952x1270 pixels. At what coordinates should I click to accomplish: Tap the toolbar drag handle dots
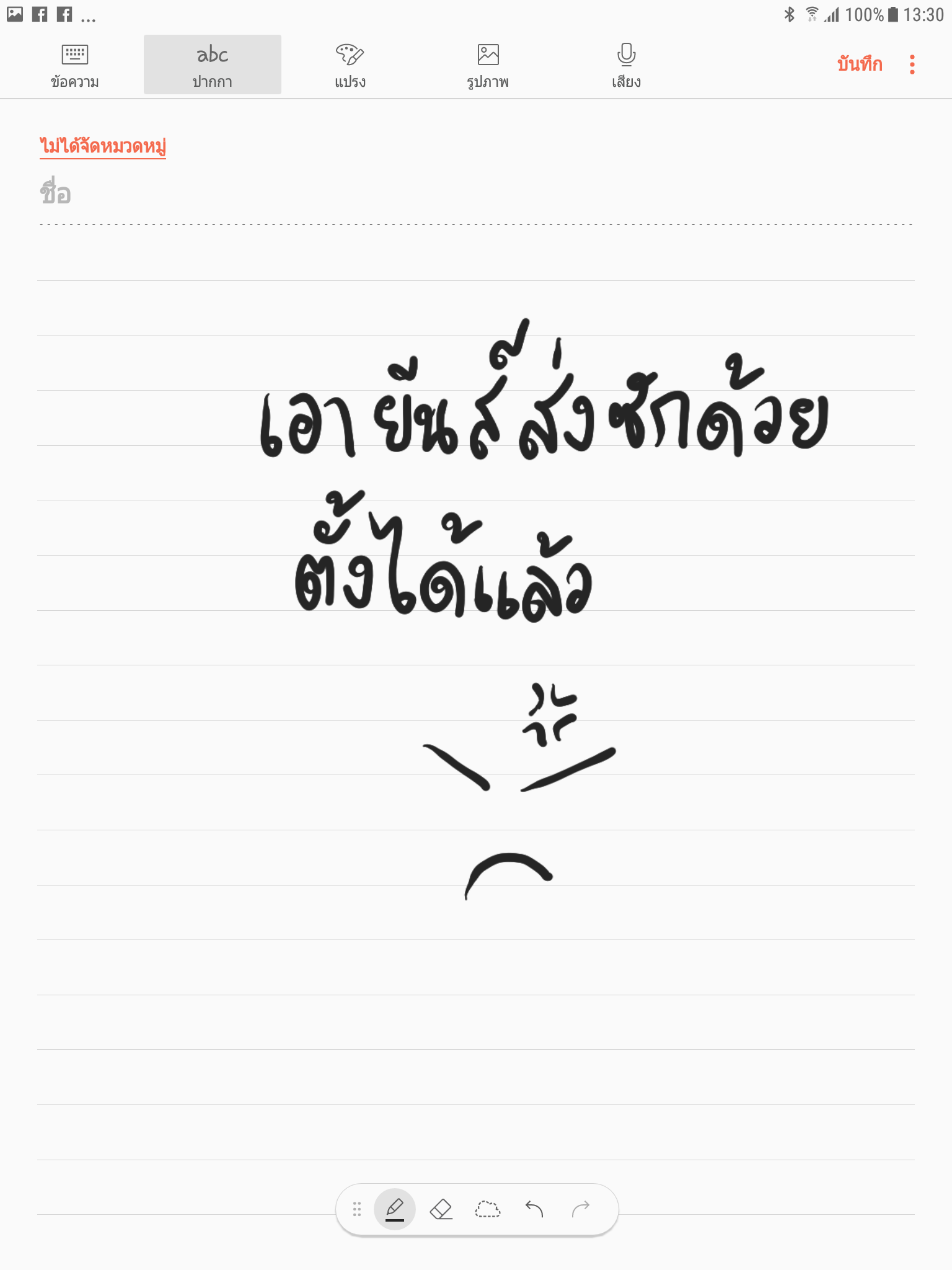[x=357, y=1209]
